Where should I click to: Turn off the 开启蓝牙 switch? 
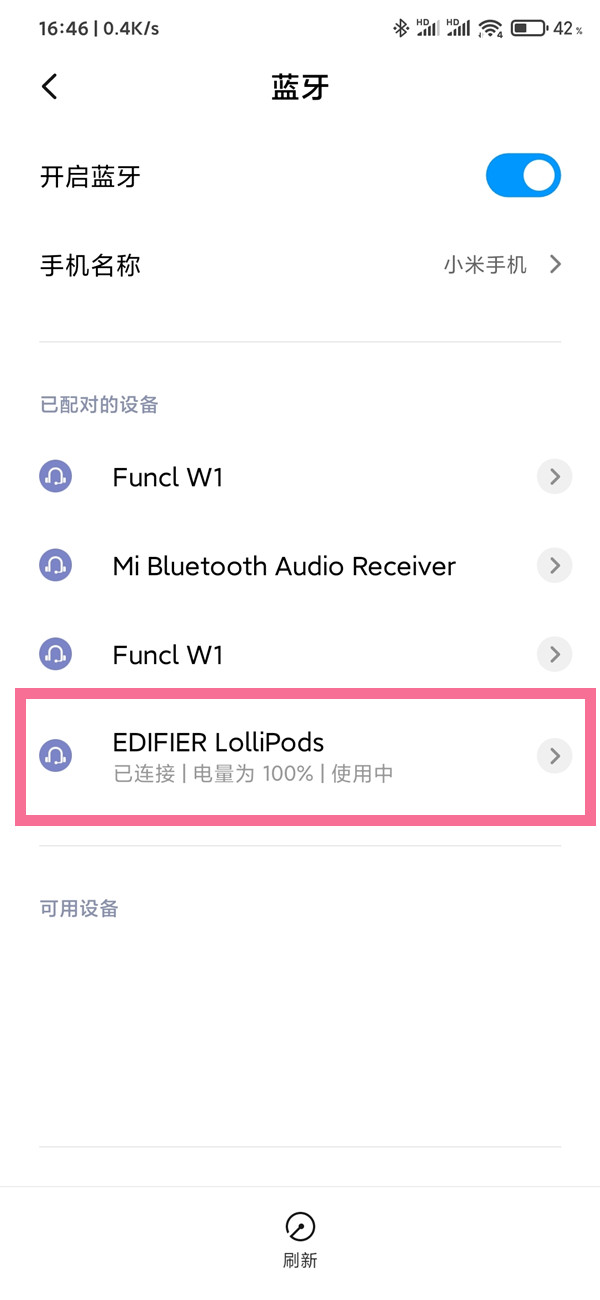(x=523, y=177)
